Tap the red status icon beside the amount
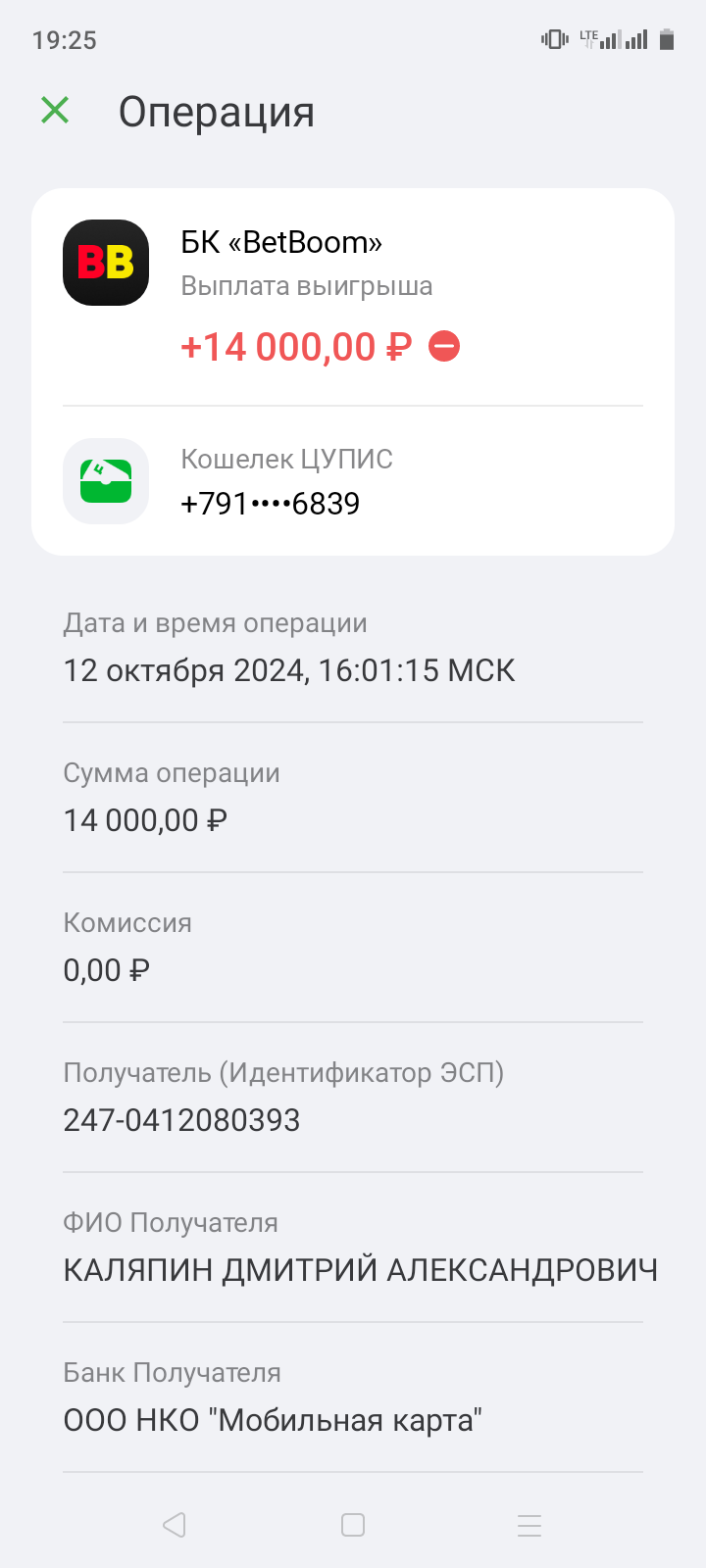The image size is (706, 1568). tap(444, 347)
